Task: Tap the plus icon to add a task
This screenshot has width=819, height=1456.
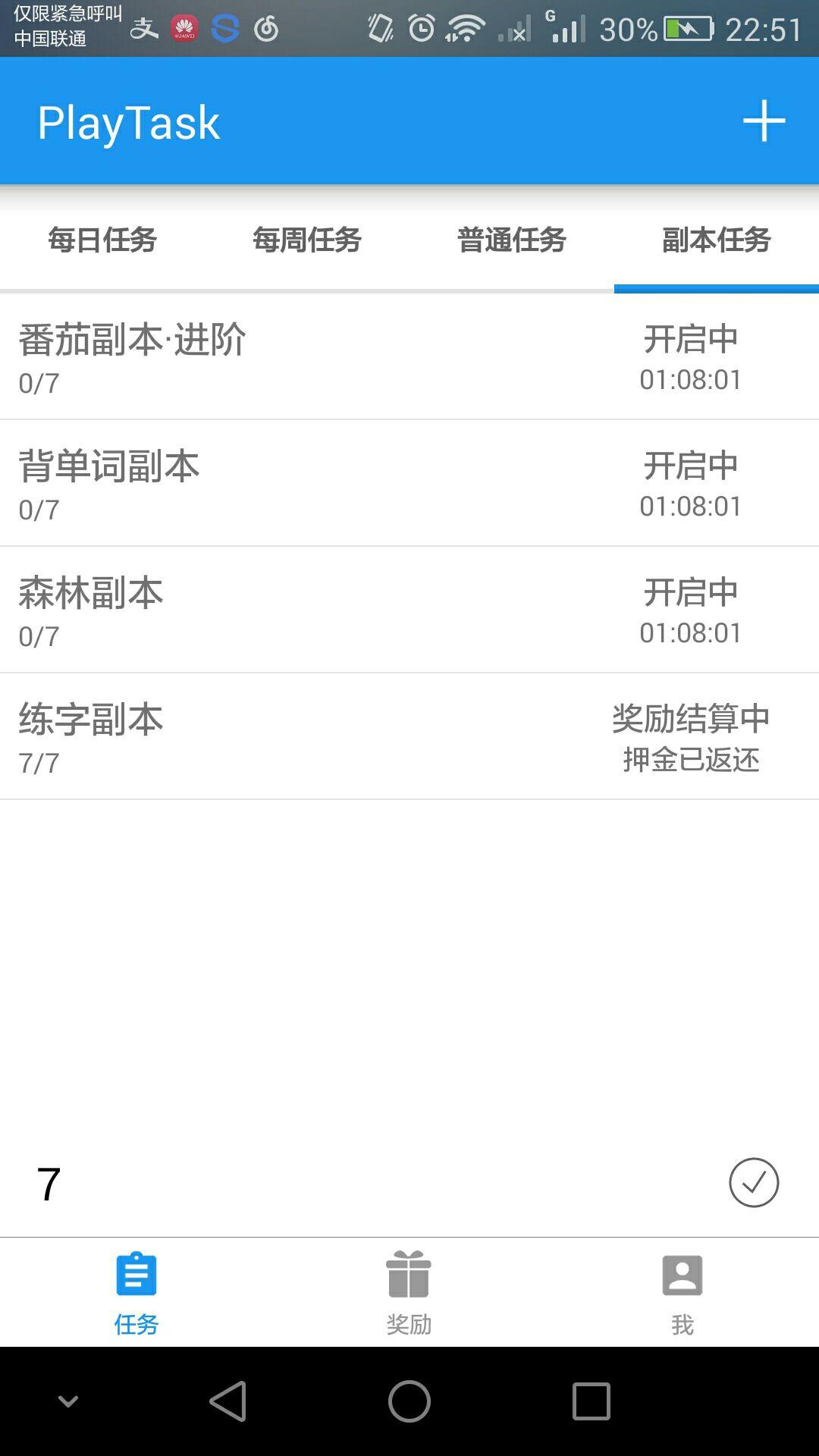Action: [763, 120]
